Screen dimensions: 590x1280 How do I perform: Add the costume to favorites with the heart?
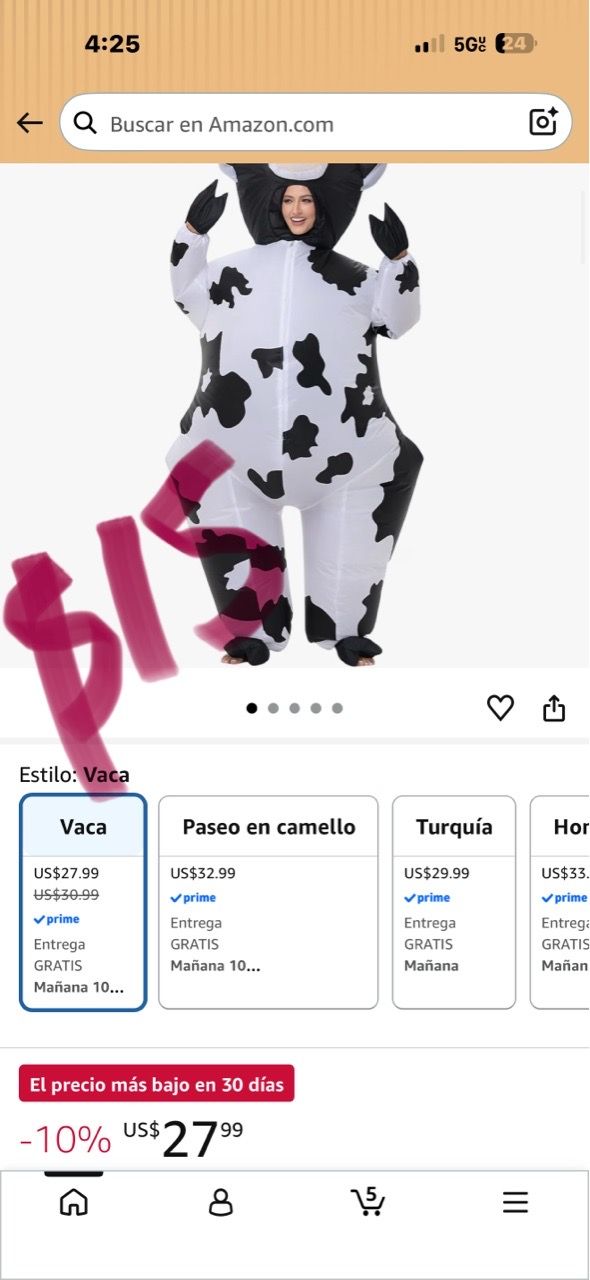[x=500, y=708]
